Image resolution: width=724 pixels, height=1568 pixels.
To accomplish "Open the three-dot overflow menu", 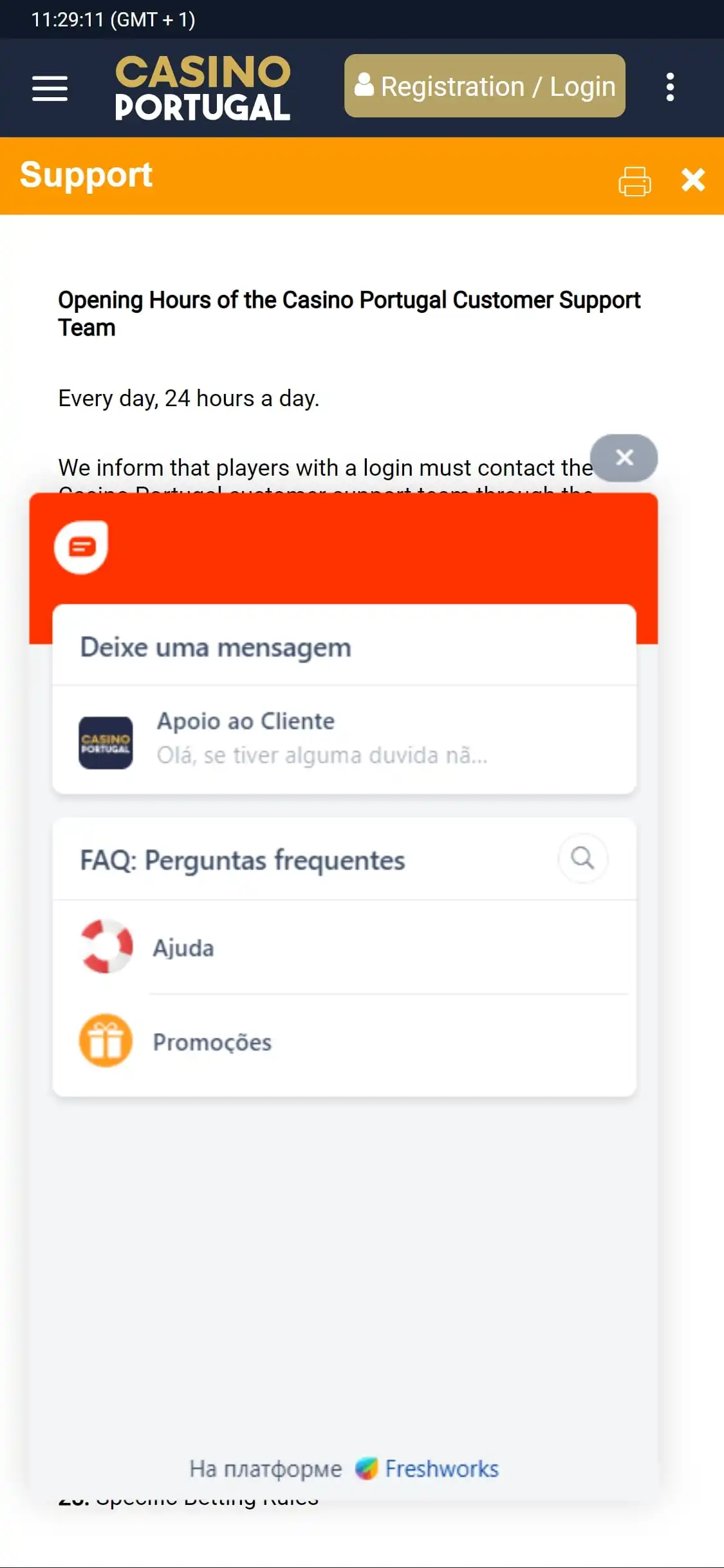I will (x=670, y=87).
